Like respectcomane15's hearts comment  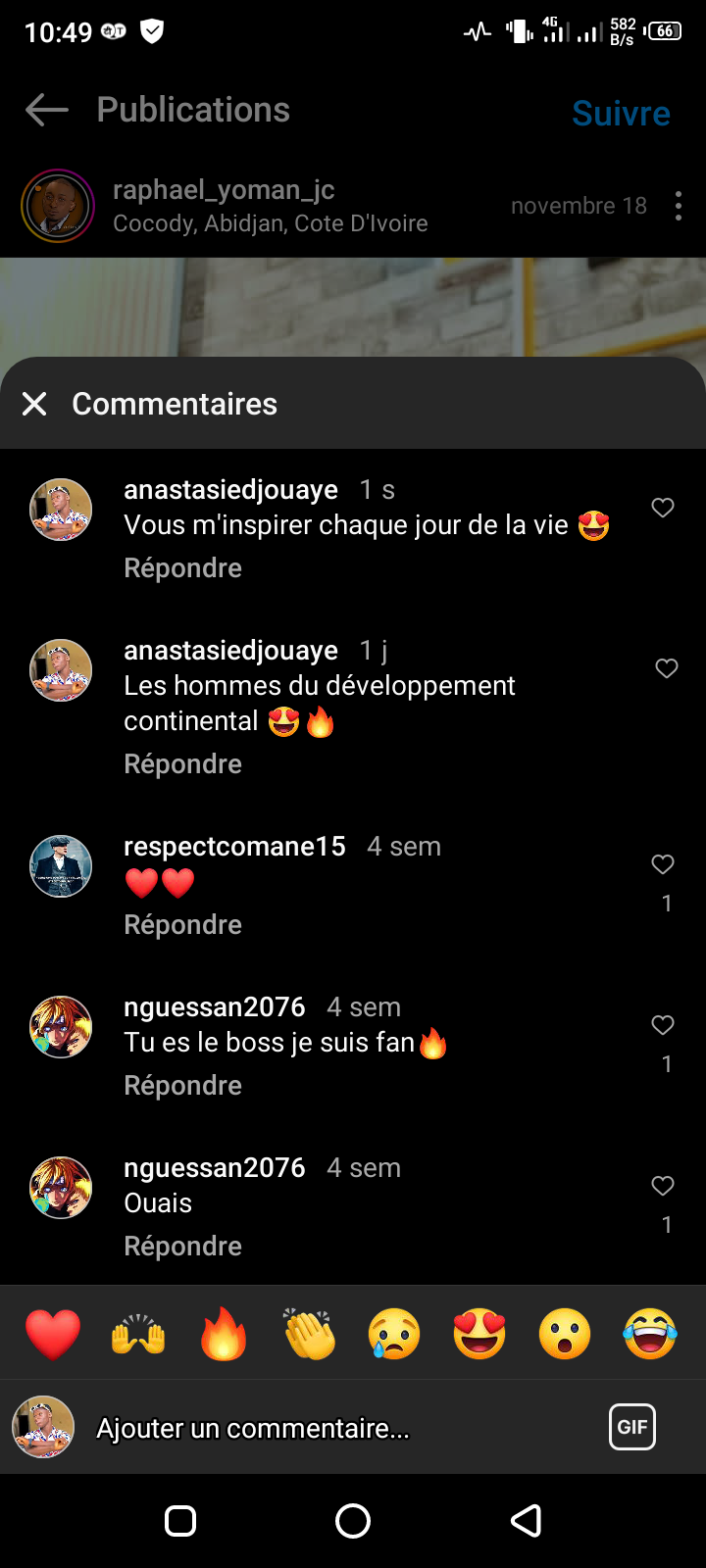pos(663,864)
